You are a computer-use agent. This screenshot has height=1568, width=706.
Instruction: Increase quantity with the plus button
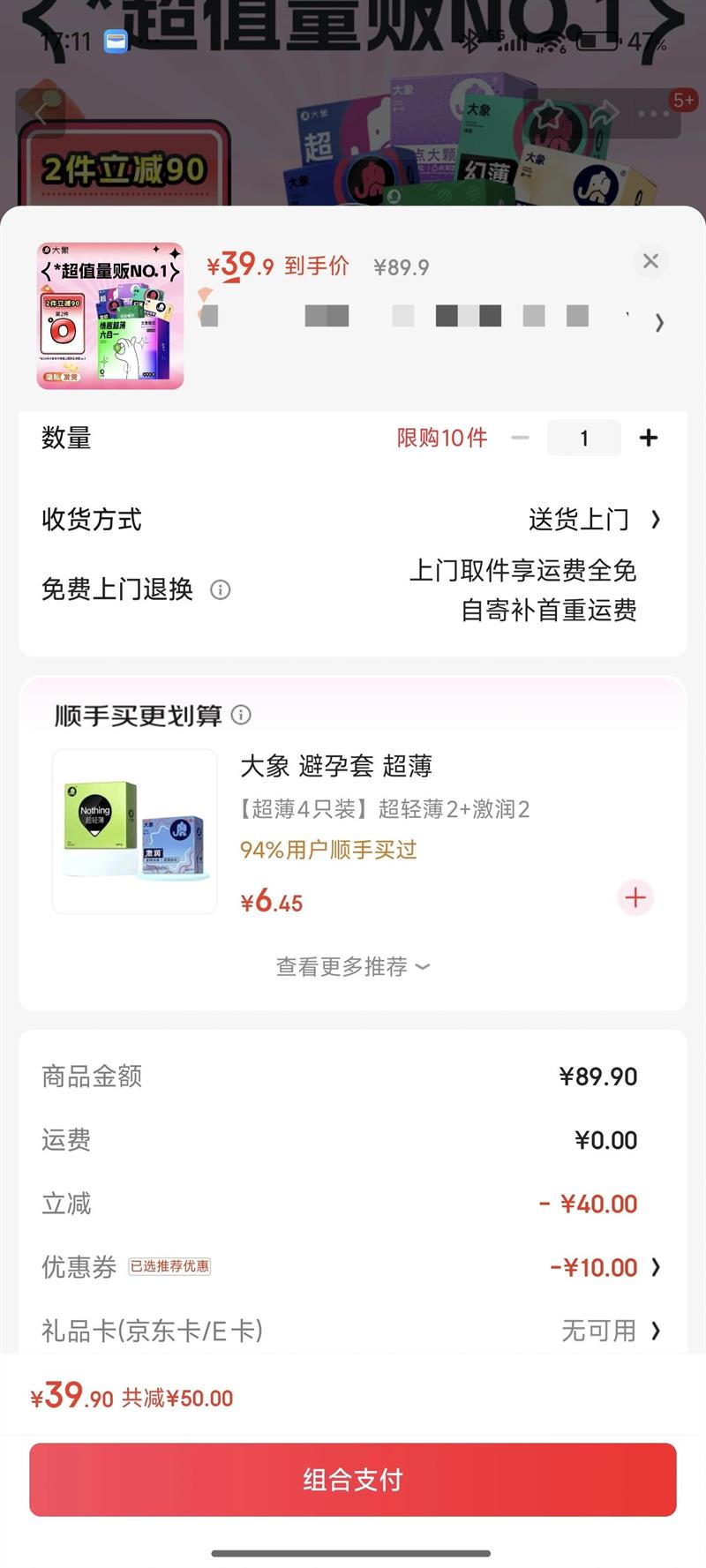coord(649,438)
